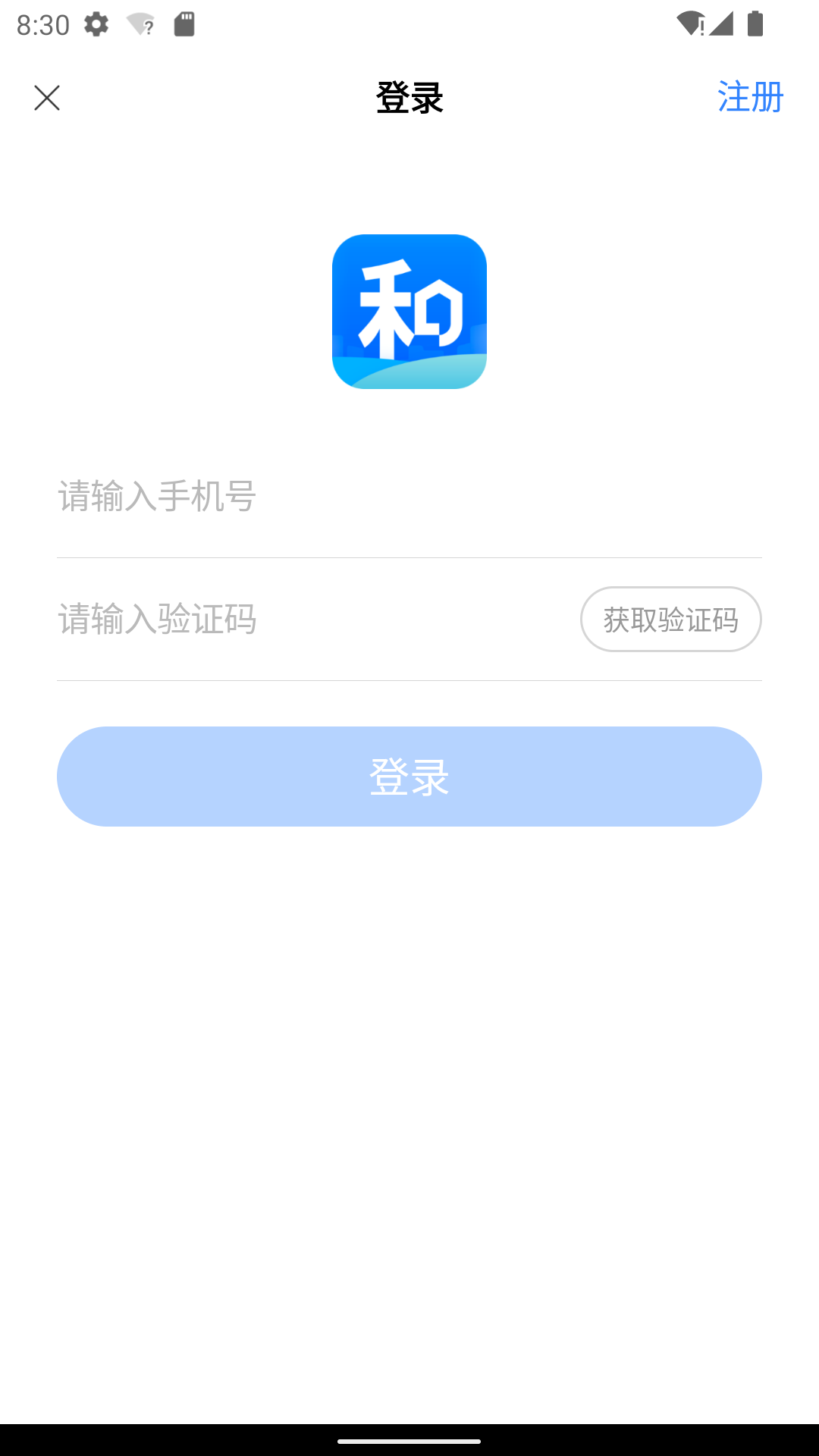Tap the navigation pill at the bottom
The image size is (819, 1456).
[x=409, y=1442]
